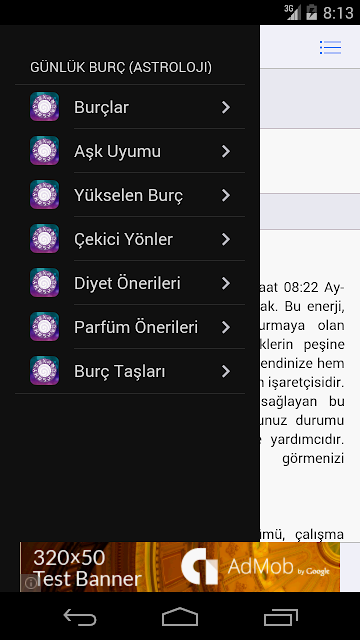
Task: Open Diyet Önerileri row
Action: click(x=130, y=283)
